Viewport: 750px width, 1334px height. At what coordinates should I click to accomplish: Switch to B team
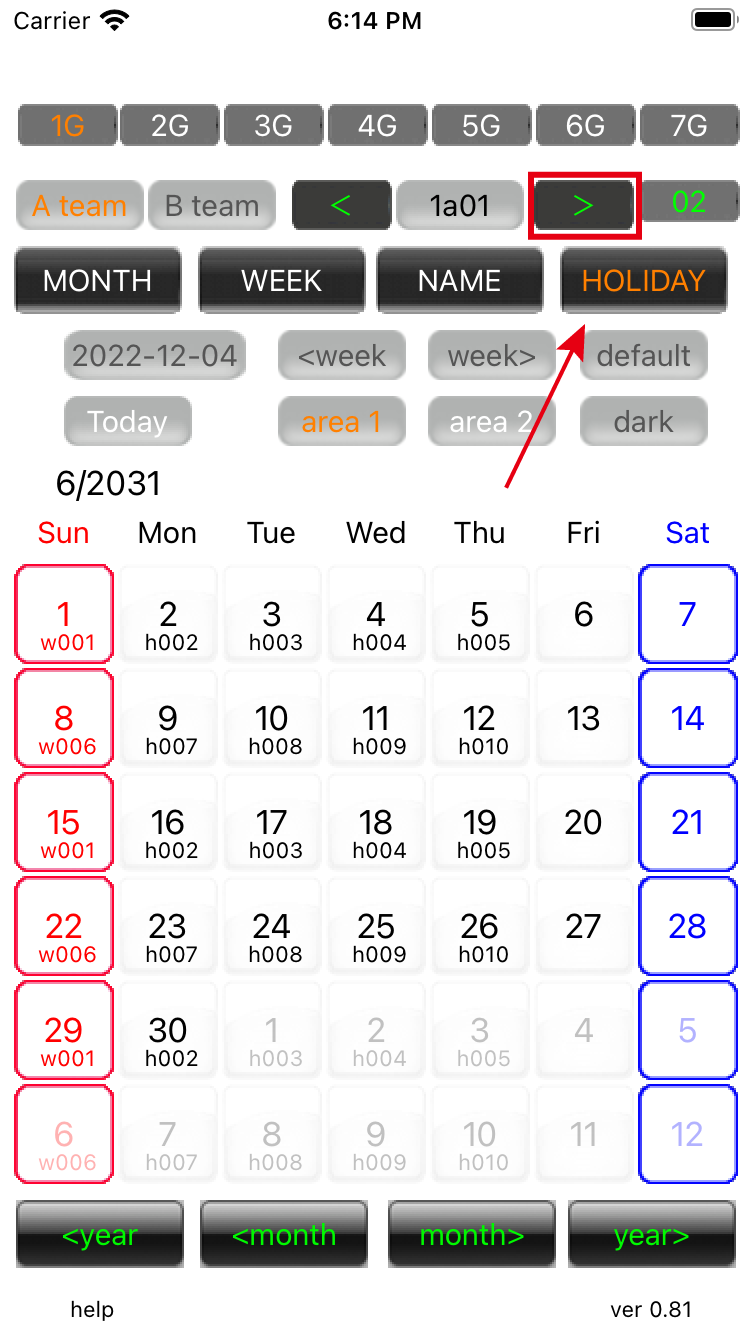(x=212, y=206)
